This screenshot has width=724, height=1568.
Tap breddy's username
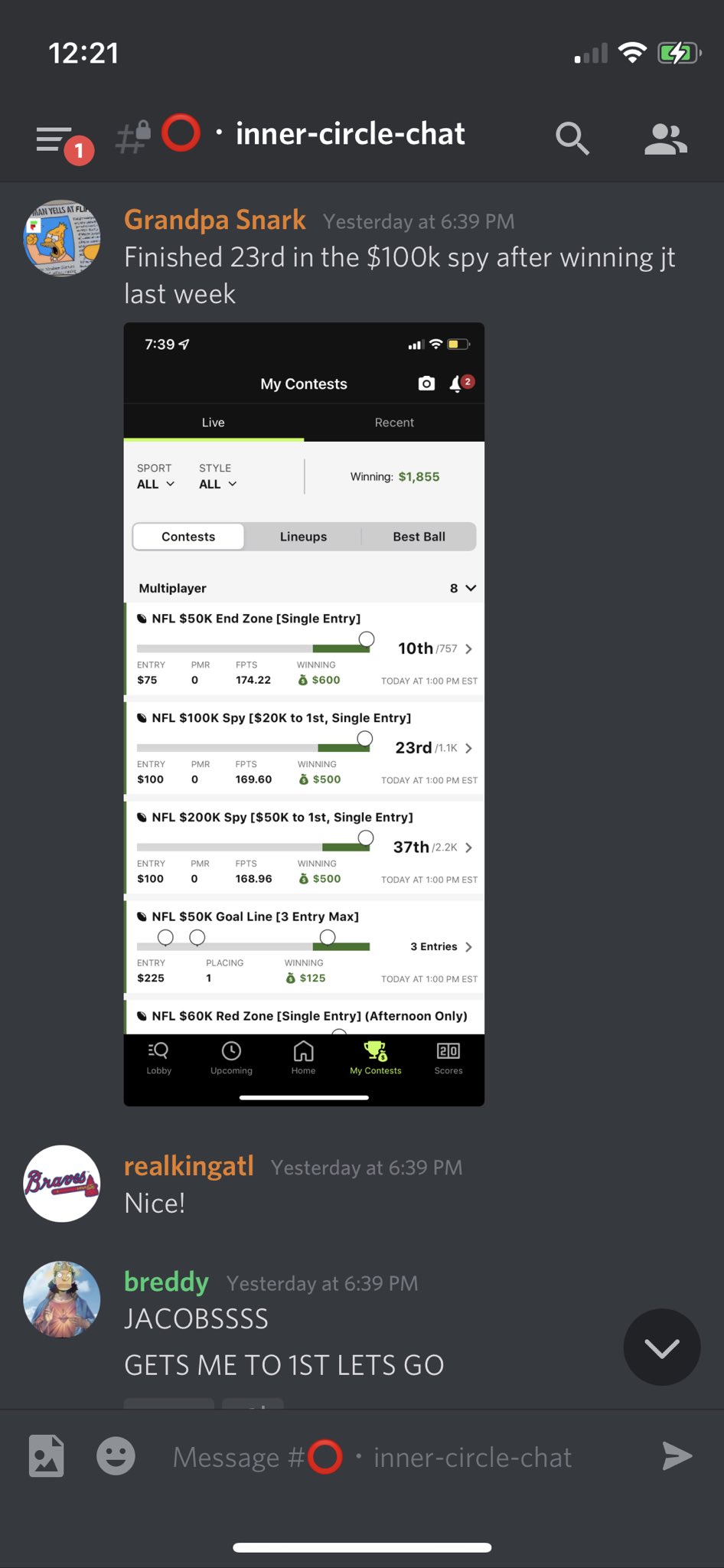pos(166,1282)
